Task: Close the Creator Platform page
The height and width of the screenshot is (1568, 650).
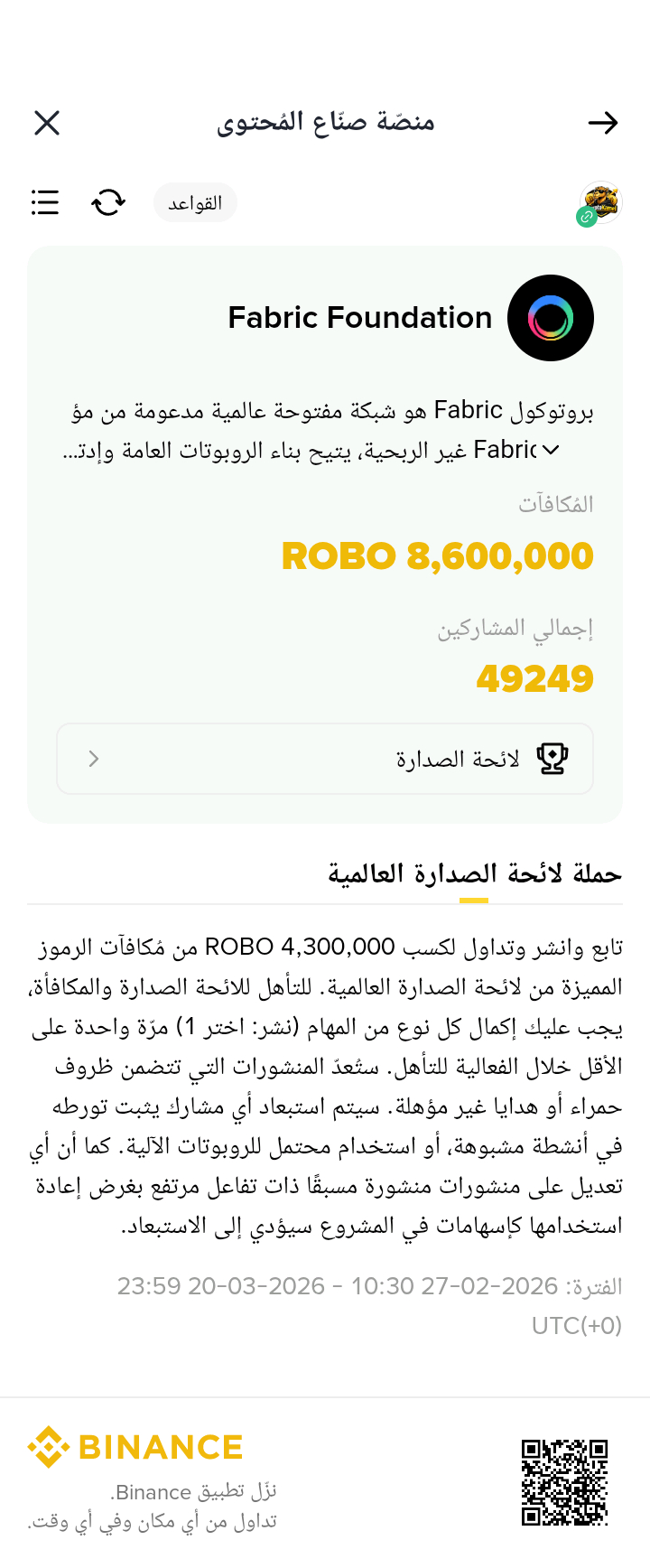Action: (x=47, y=123)
